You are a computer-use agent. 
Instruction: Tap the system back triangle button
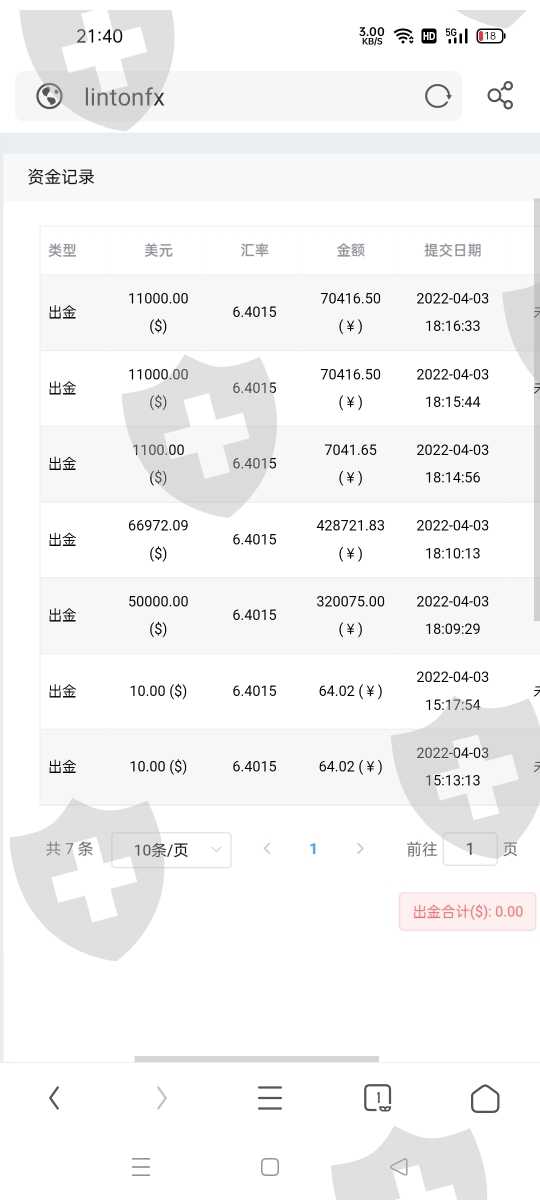pyautogui.click(x=399, y=1166)
